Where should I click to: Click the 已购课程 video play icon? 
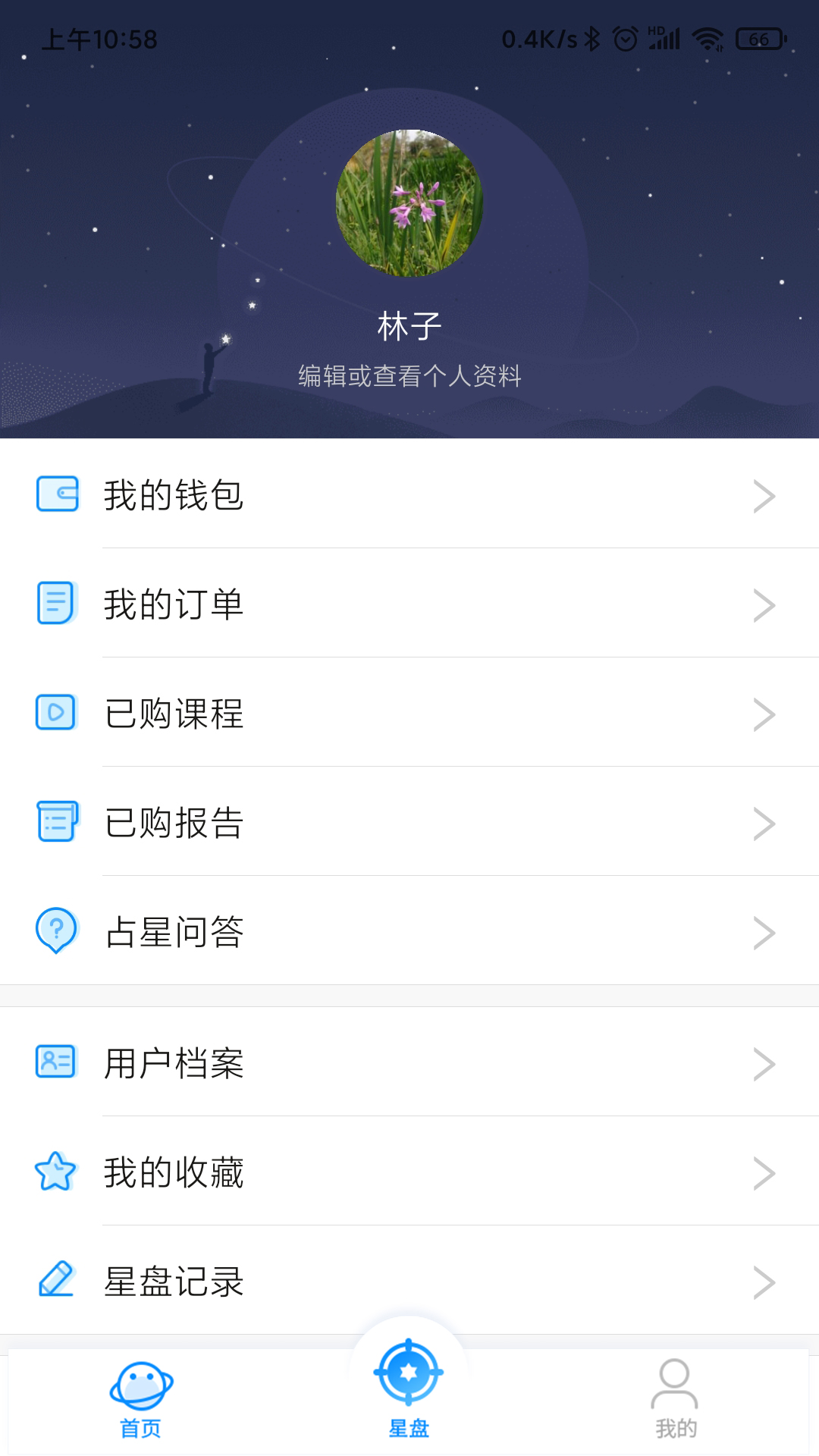point(55,714)
